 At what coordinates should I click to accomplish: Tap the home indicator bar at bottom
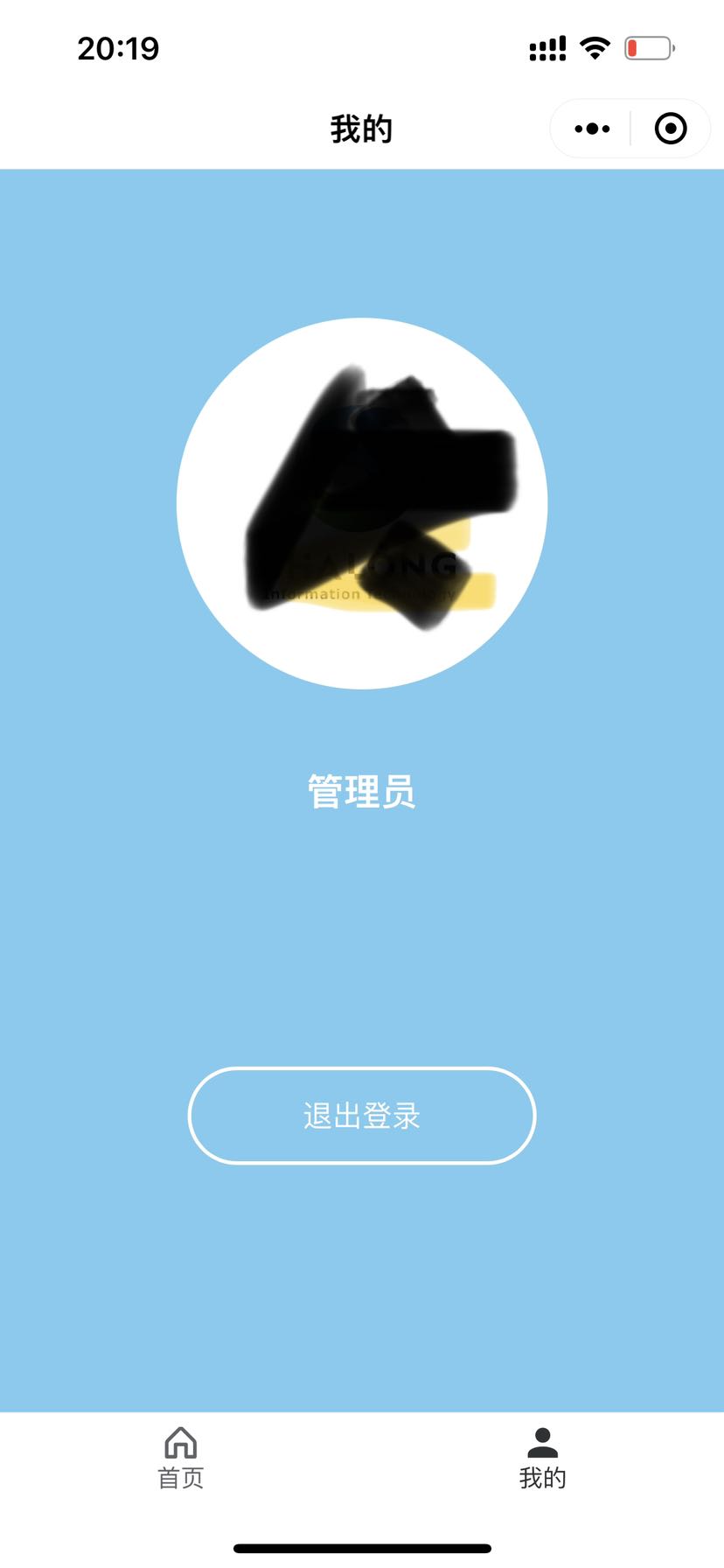[x=362, y=1547]
